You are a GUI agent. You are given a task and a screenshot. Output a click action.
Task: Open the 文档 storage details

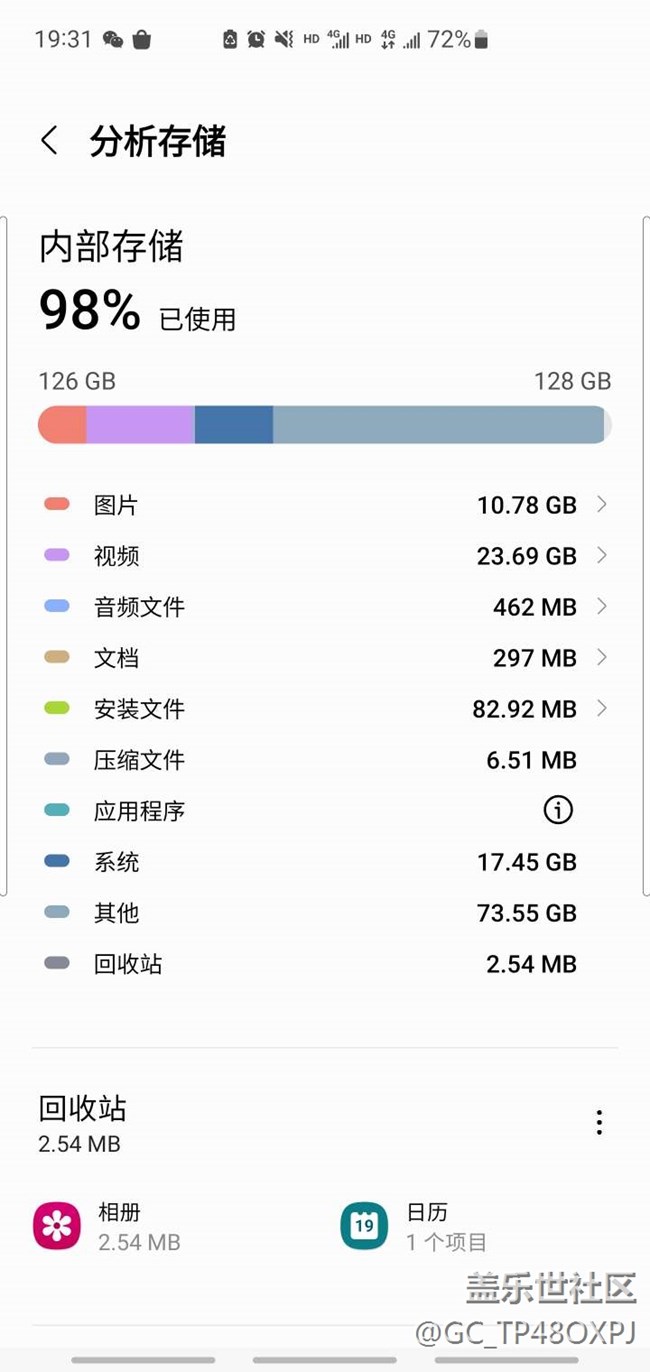click(325, 658)
